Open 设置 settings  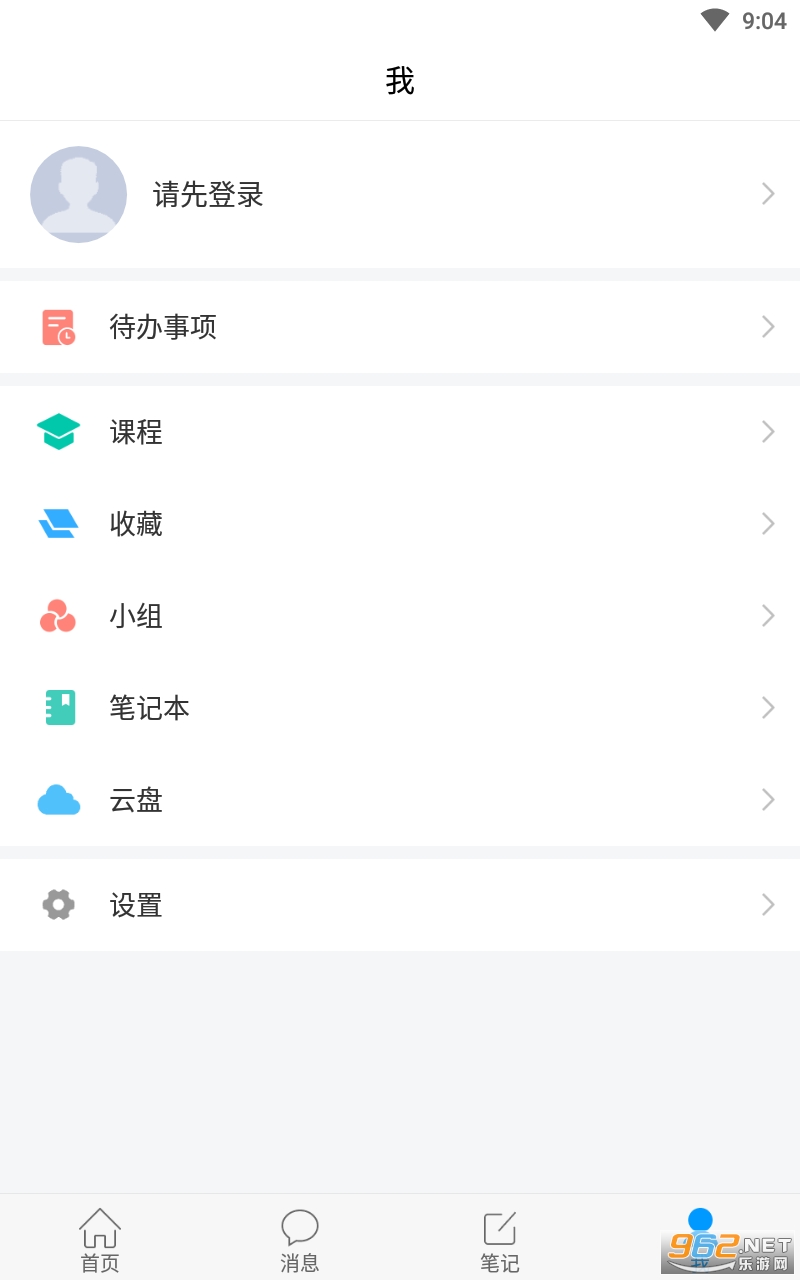tap(400, 905)
